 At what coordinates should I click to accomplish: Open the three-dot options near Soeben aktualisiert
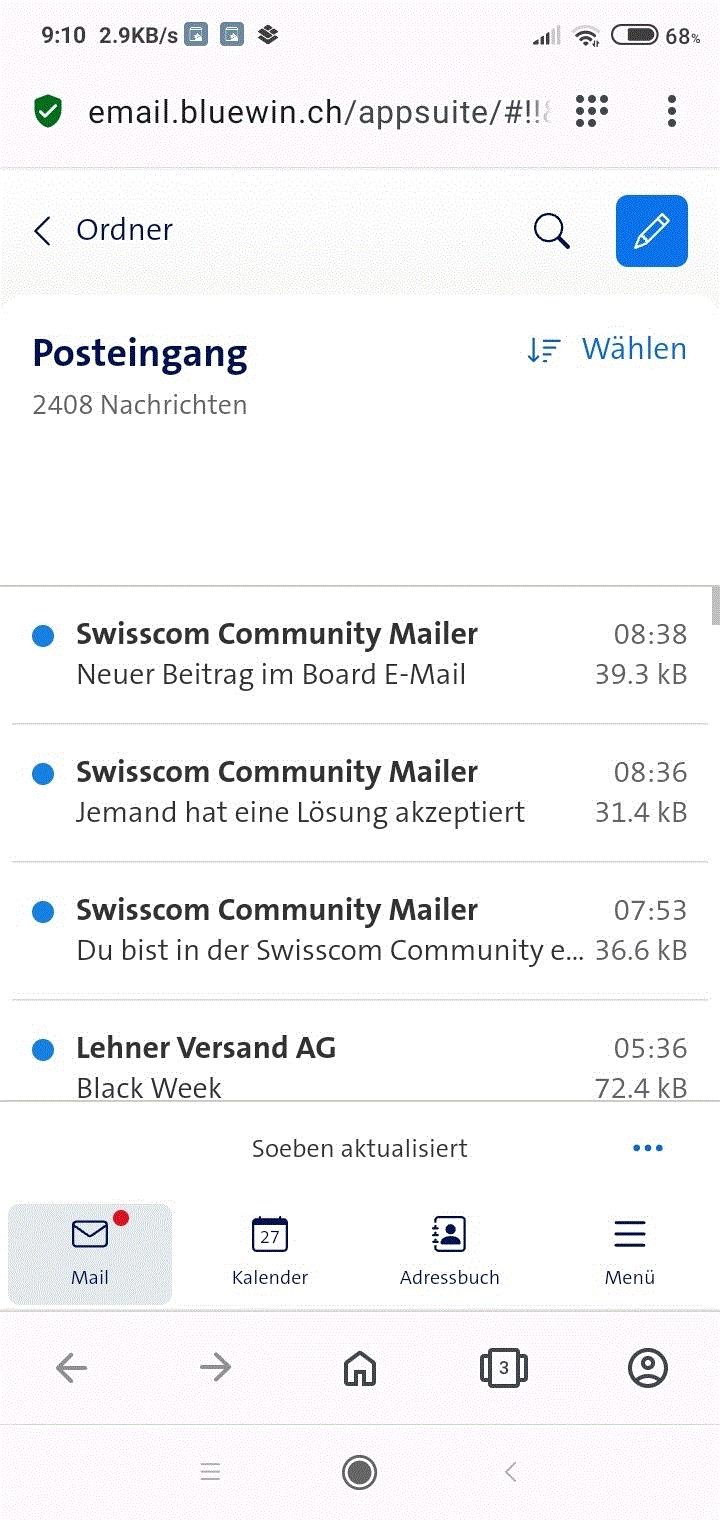tap(647, 1147)
